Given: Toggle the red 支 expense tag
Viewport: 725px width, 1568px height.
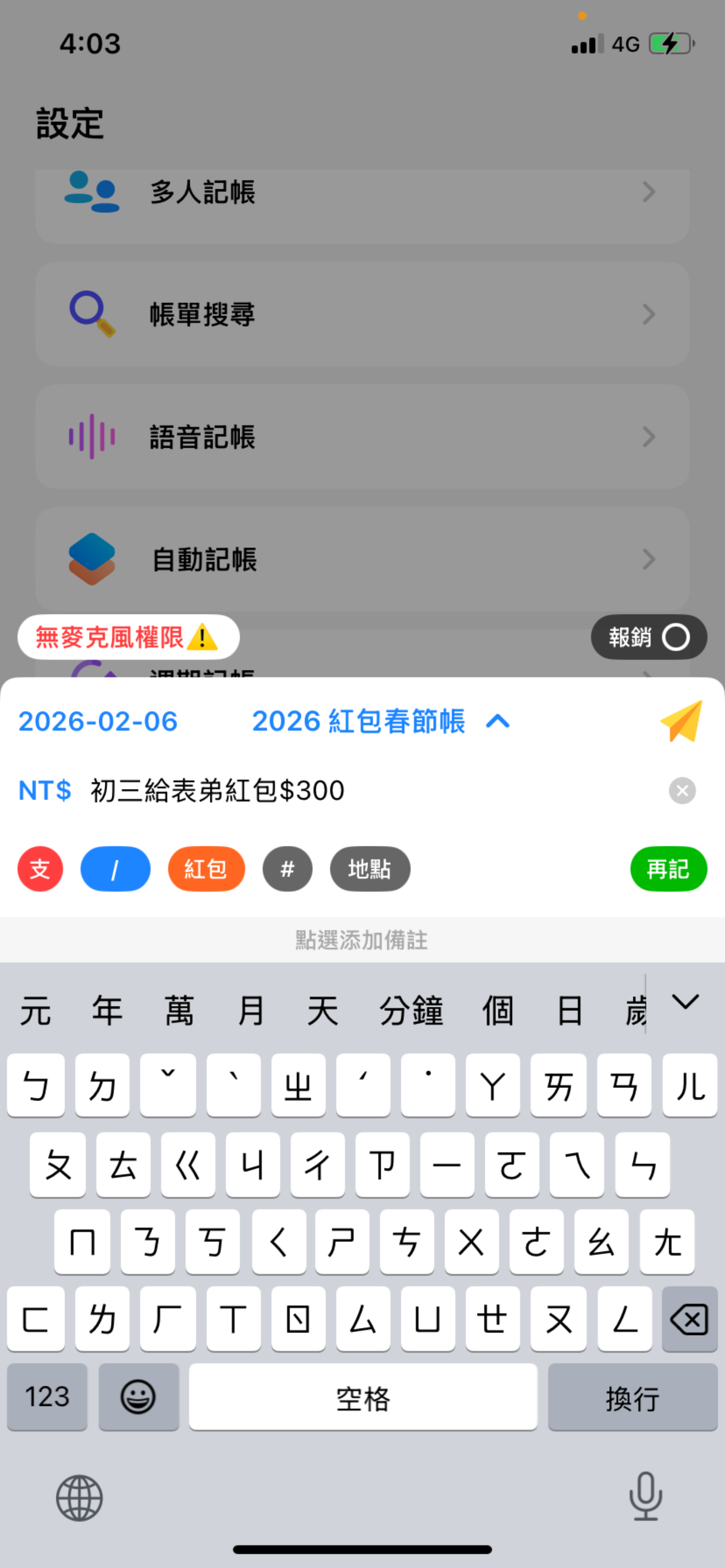Looking at the screenshot, I should coord(40,869).
